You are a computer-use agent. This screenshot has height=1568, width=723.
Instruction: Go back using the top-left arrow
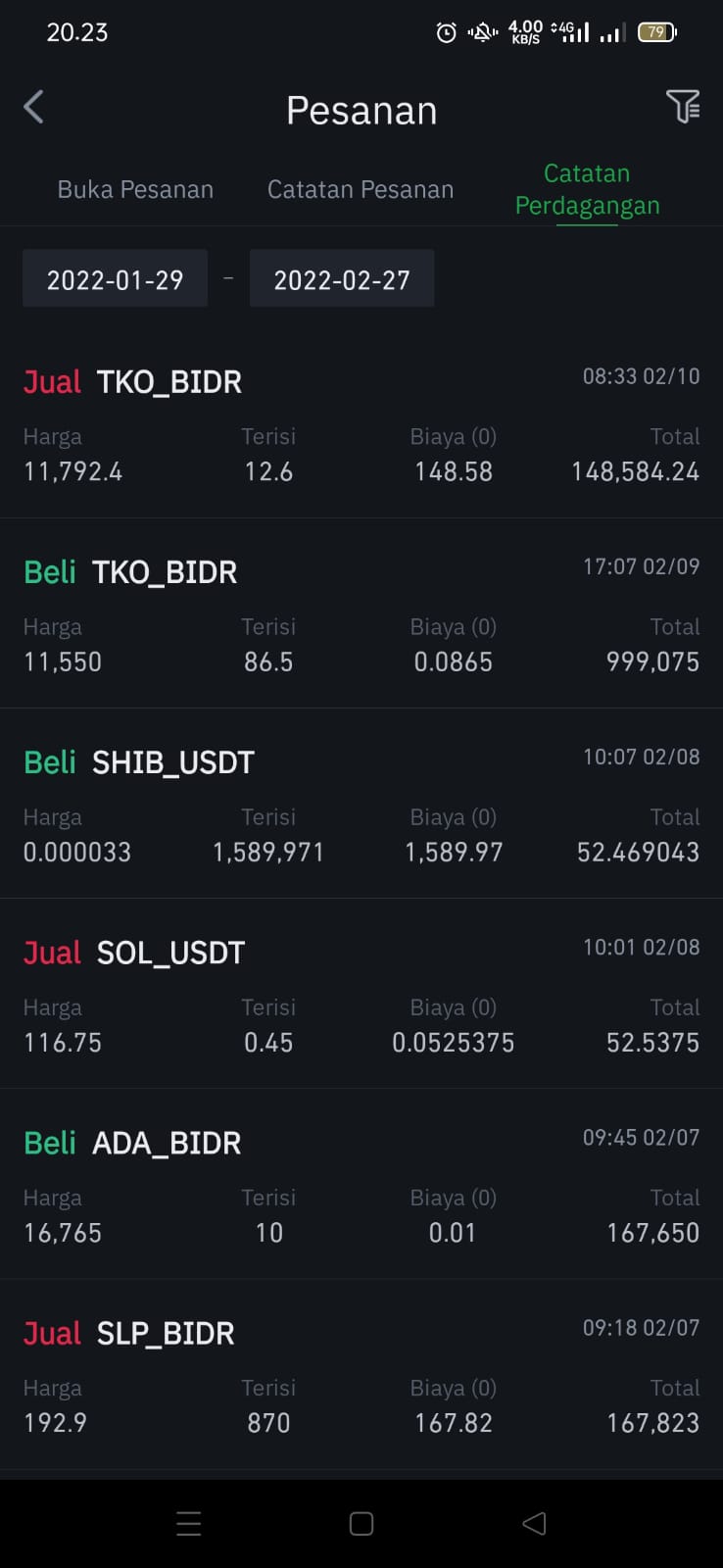pos(34,107)
